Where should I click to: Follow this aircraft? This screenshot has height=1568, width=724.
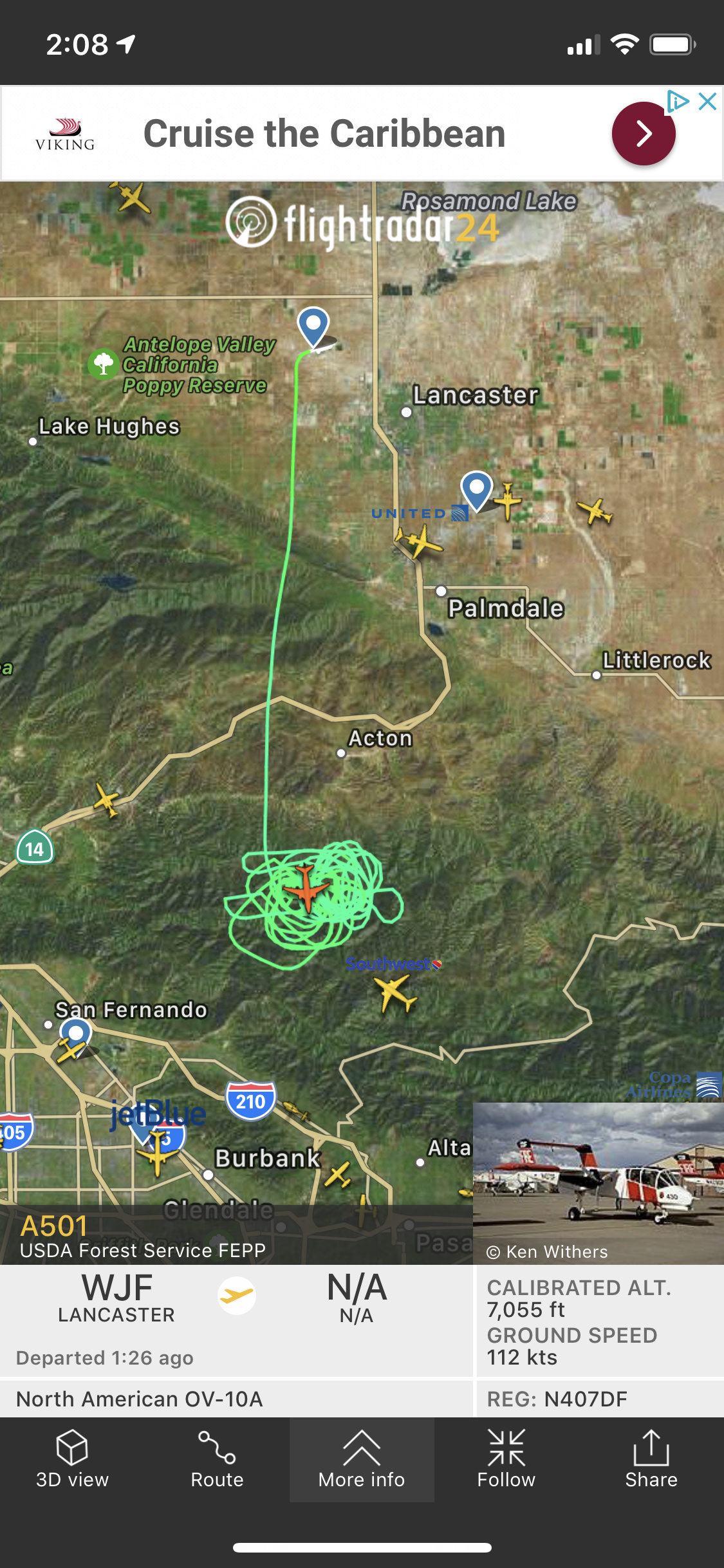point(506,1460)
